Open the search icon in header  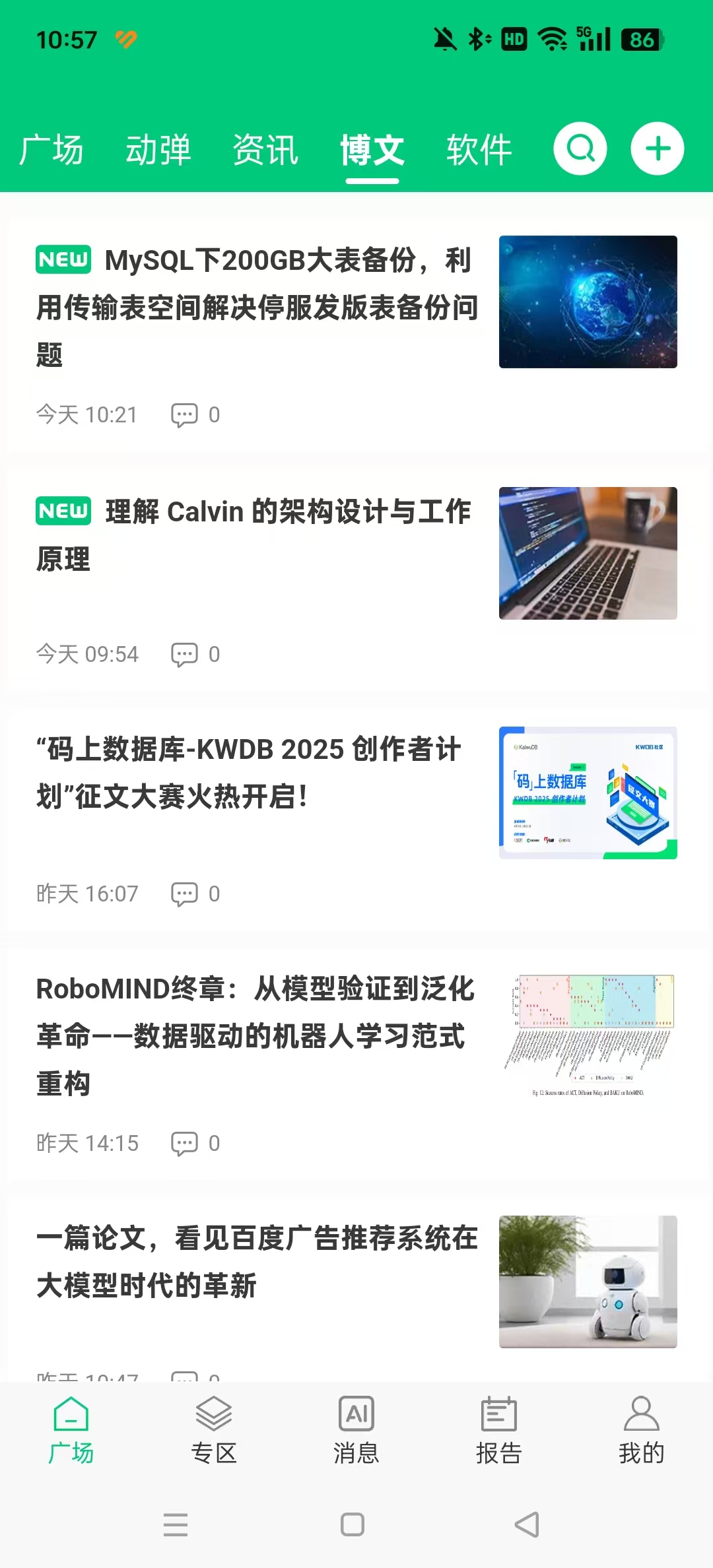point(580,148)
